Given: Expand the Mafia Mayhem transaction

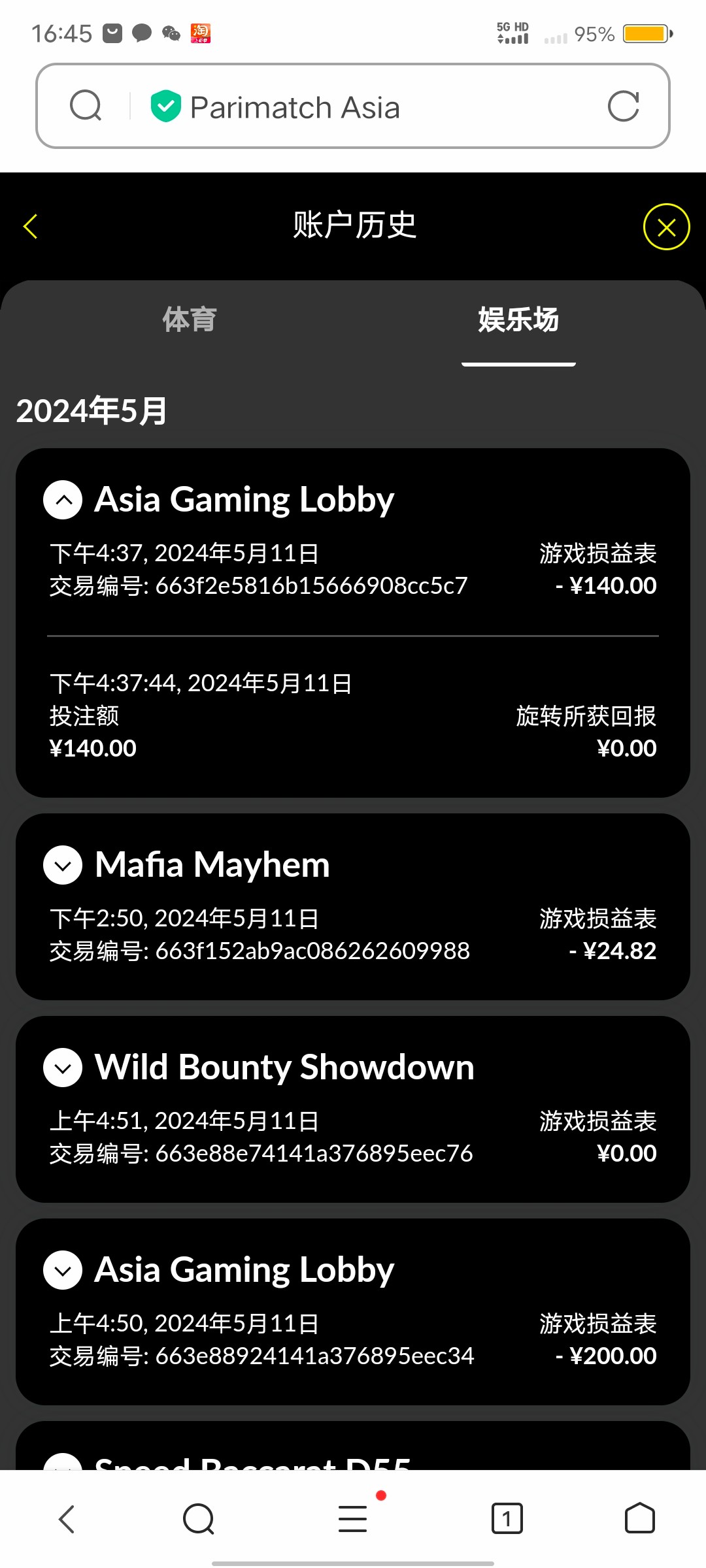Looking at the screenshot, I should point(63,866).
